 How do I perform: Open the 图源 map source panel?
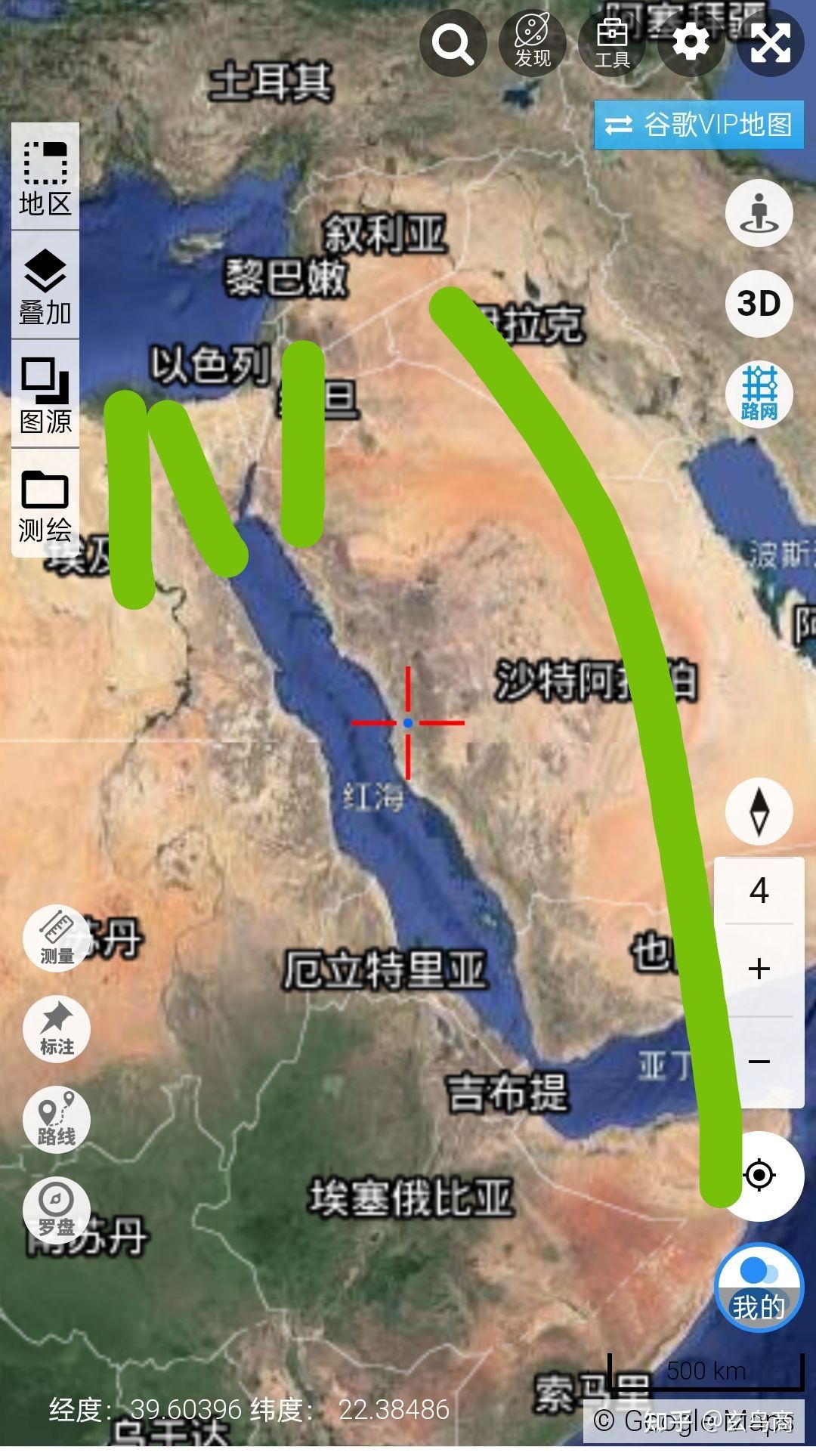tap(45, 394)
